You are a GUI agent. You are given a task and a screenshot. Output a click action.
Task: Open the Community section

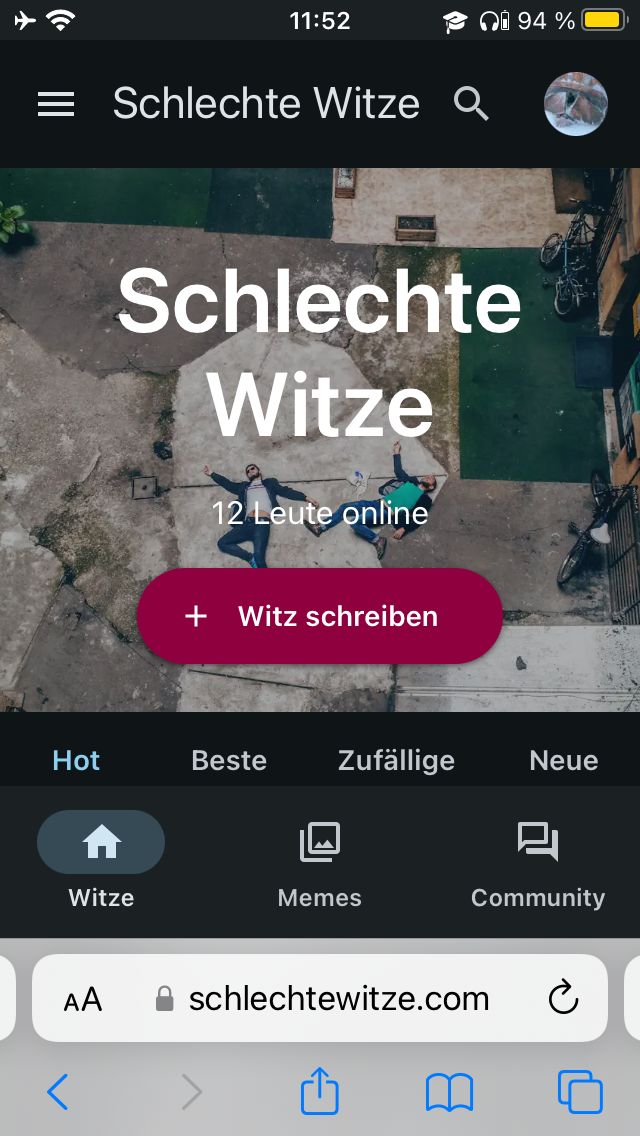[x=538, y=860]
